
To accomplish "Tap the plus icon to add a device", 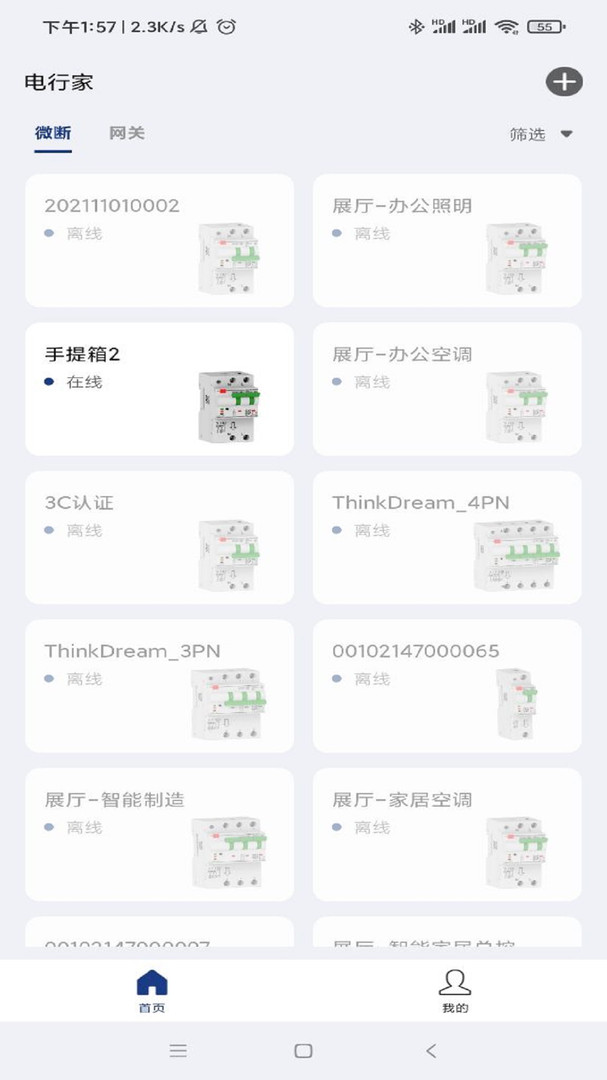I will [x=564, y=82].
